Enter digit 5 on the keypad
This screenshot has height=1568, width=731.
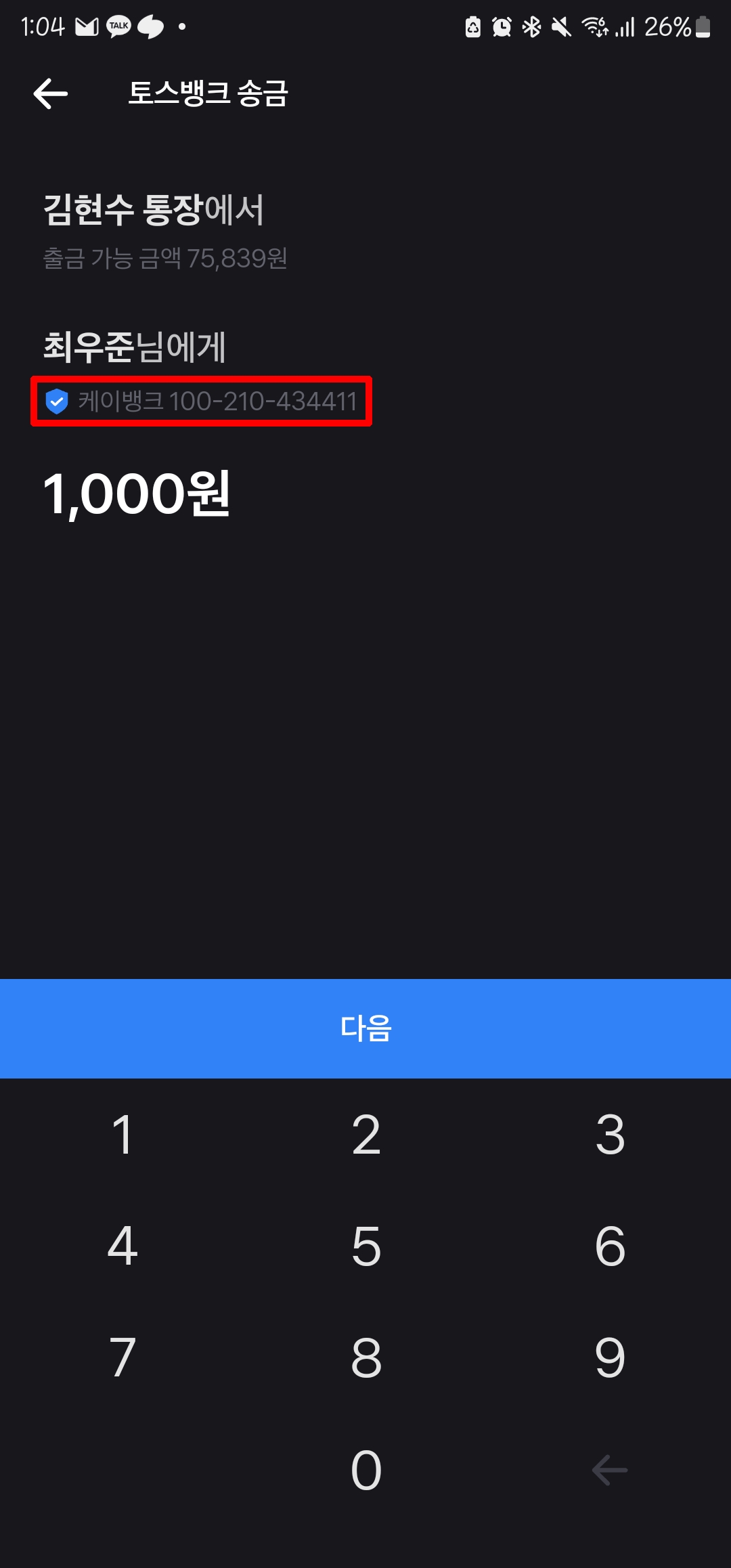coord(366,1246)
